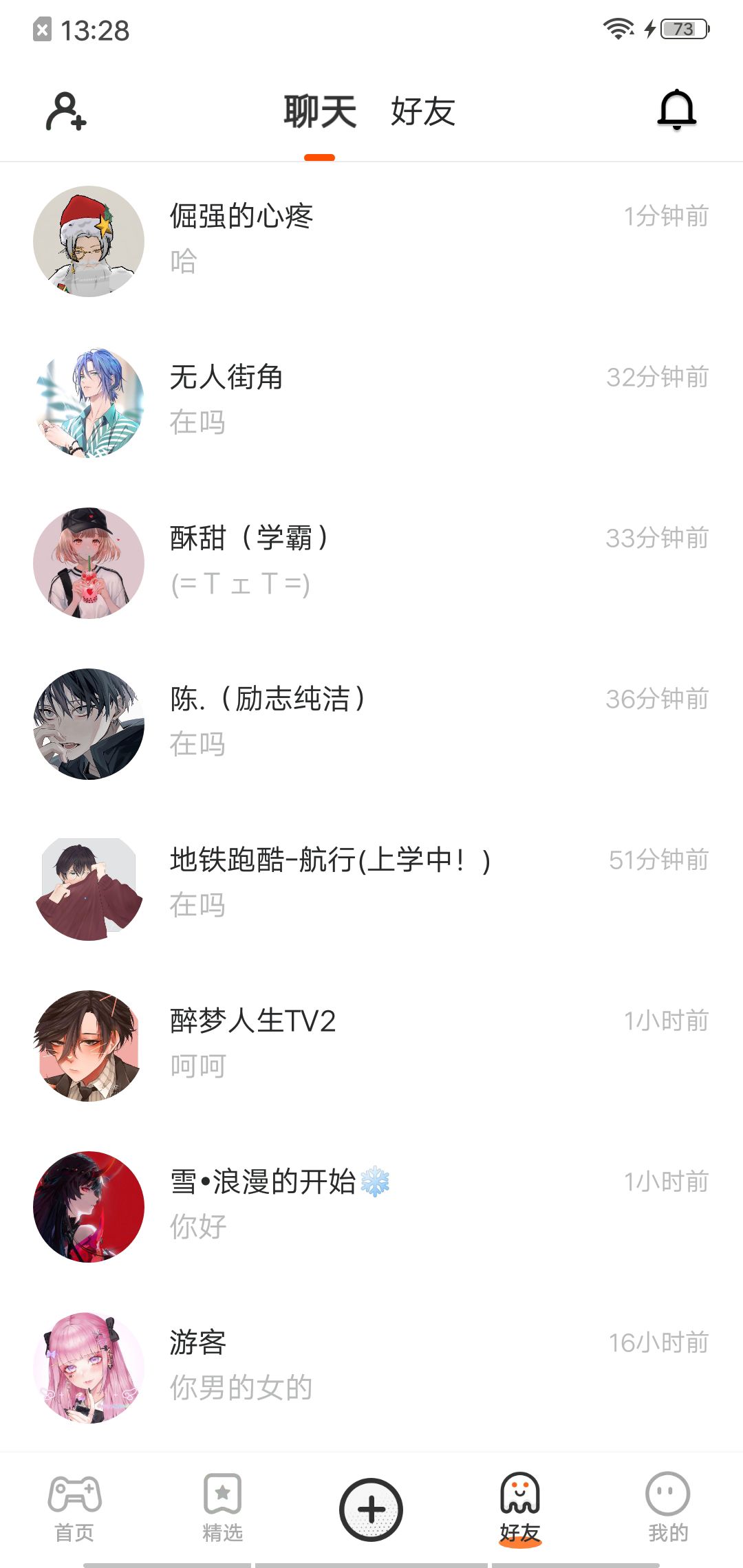Image resolution: width=743 pixels, height=1568 pixels.
Task: Open the chat with 醉梦人生TV2
Action: pyautogui.click(x=371, y=1046)
